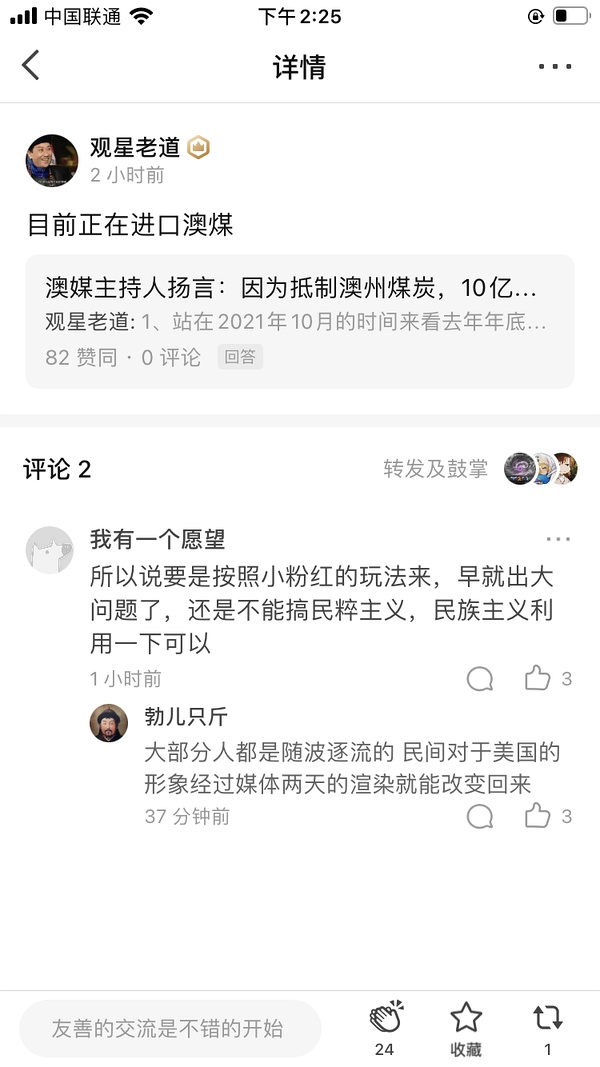Go back using the back arrow
This screenshot has height=1067, width=600.
click(x=31, y=66)
